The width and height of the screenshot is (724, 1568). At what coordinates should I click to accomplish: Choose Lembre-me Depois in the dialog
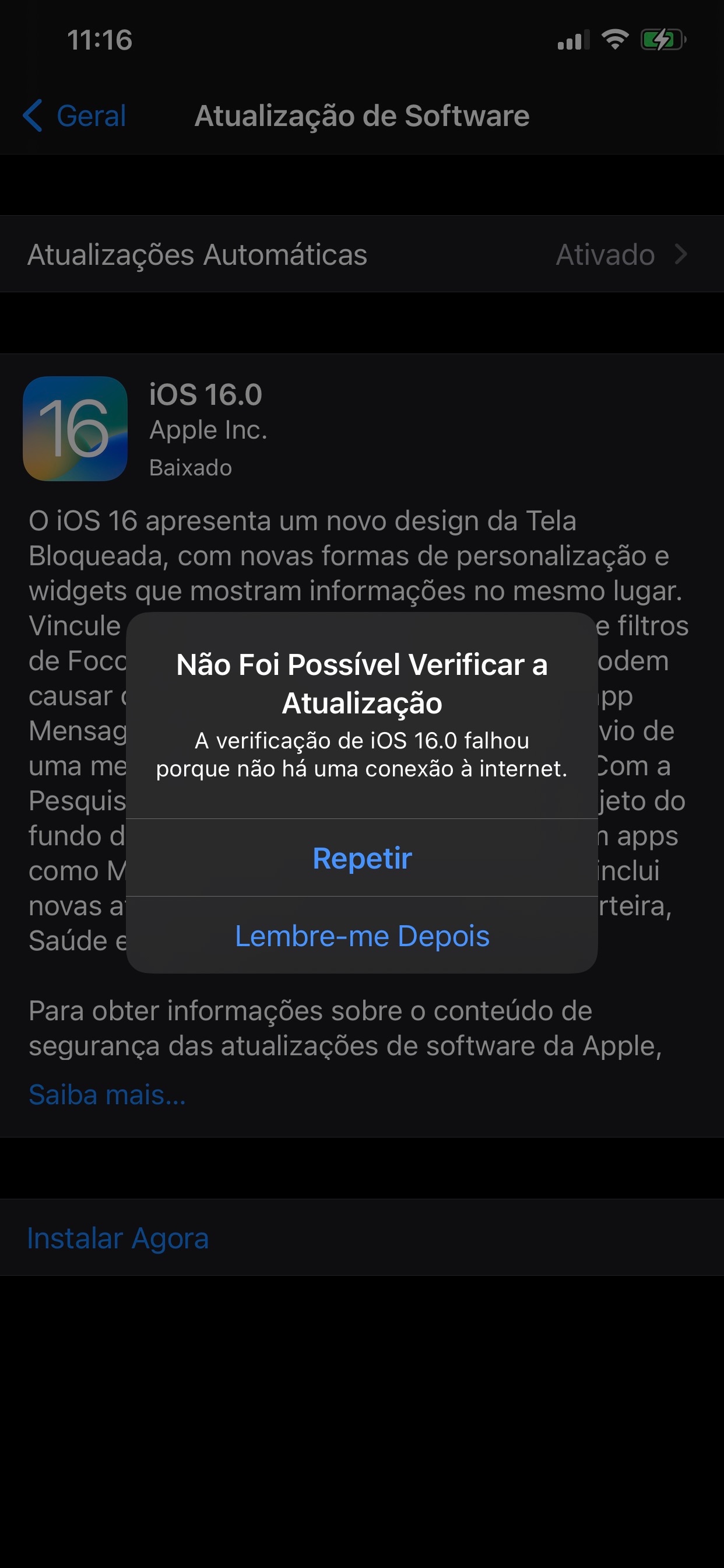tap(362, 936)
